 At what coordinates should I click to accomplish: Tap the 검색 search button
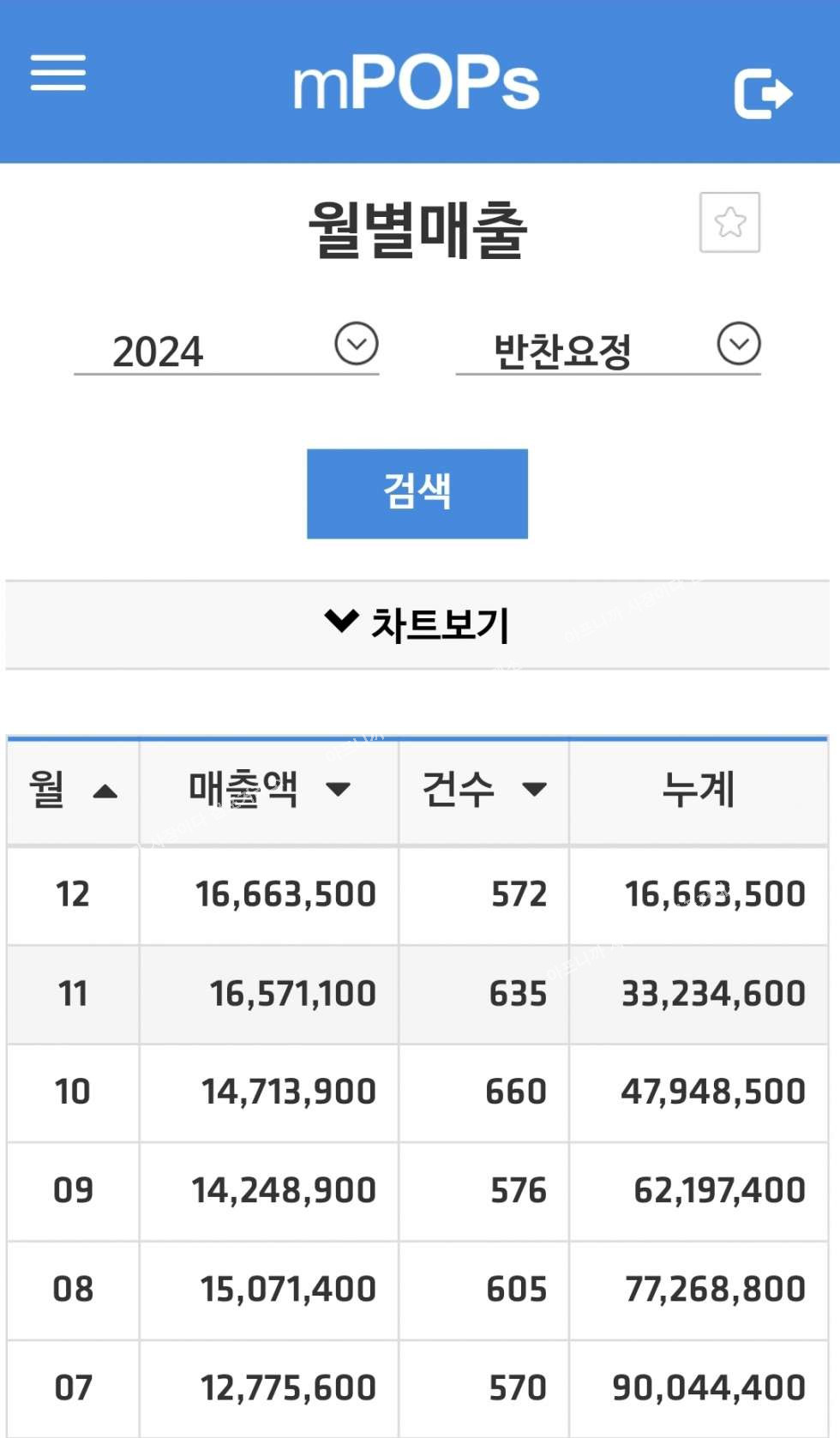tap(417, 493)
